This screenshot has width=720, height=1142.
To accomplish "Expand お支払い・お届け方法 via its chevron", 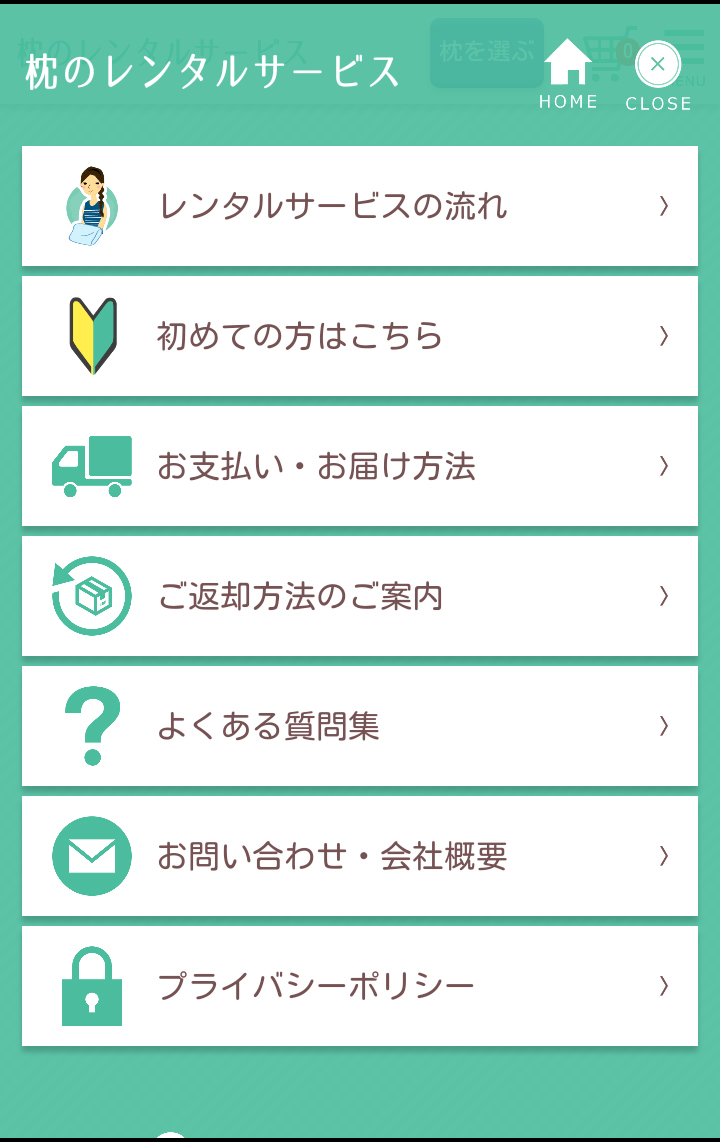I will 664,466.
